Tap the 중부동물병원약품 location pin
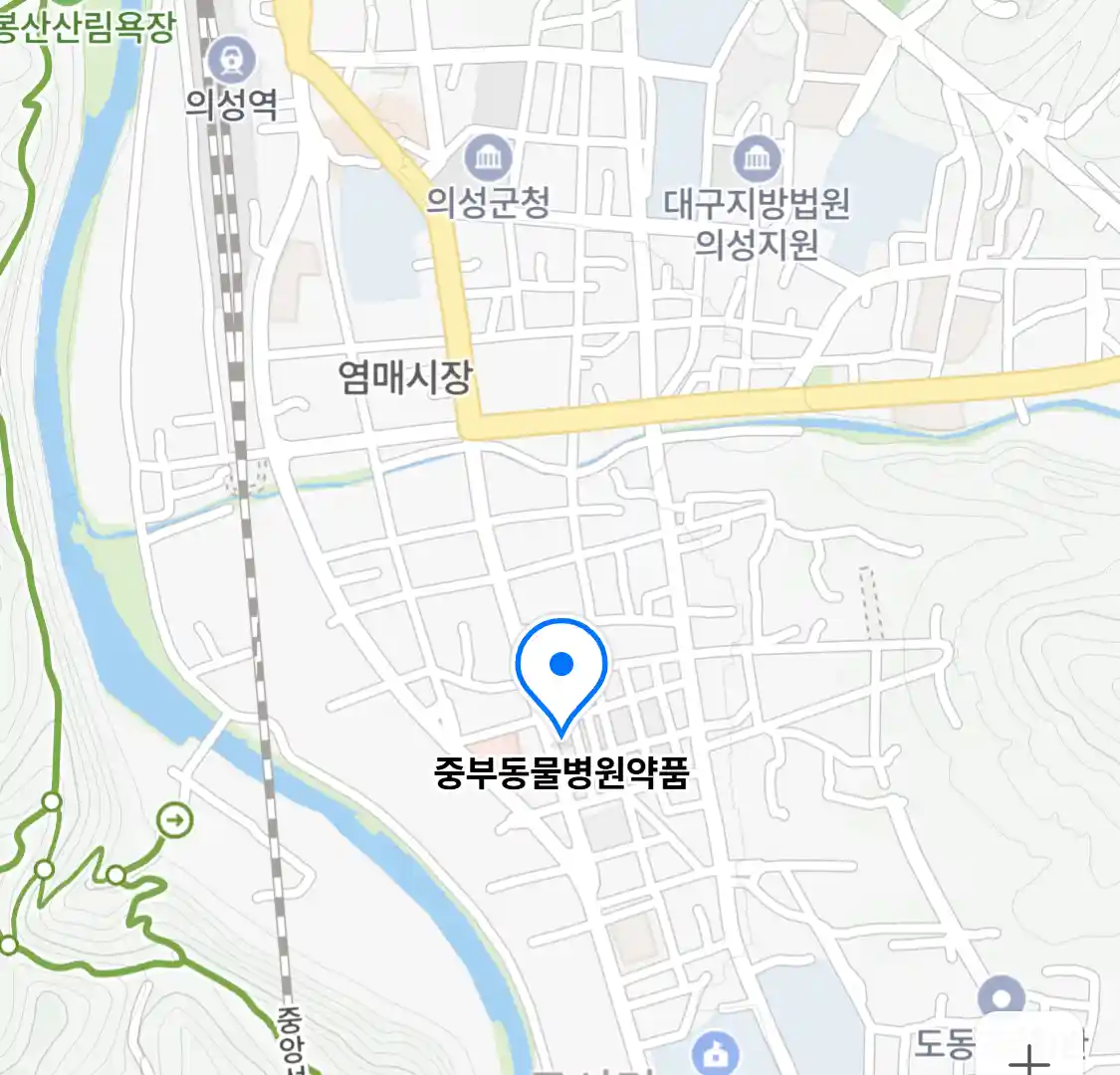Screen dimensions: 1120x1075 pos(561,667)
